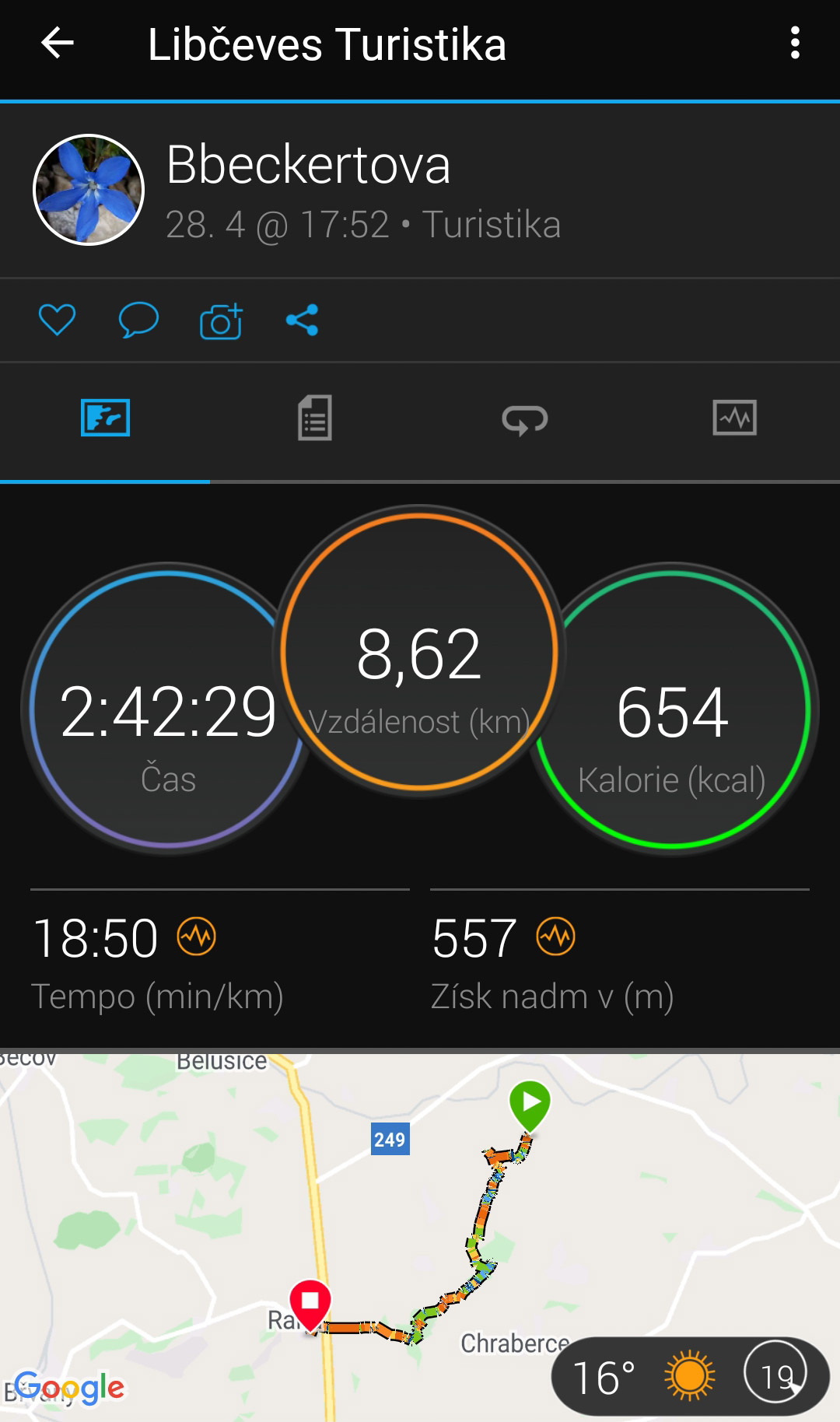
Task: Show the elevation gain chart icon
Action: pos(555,937)
